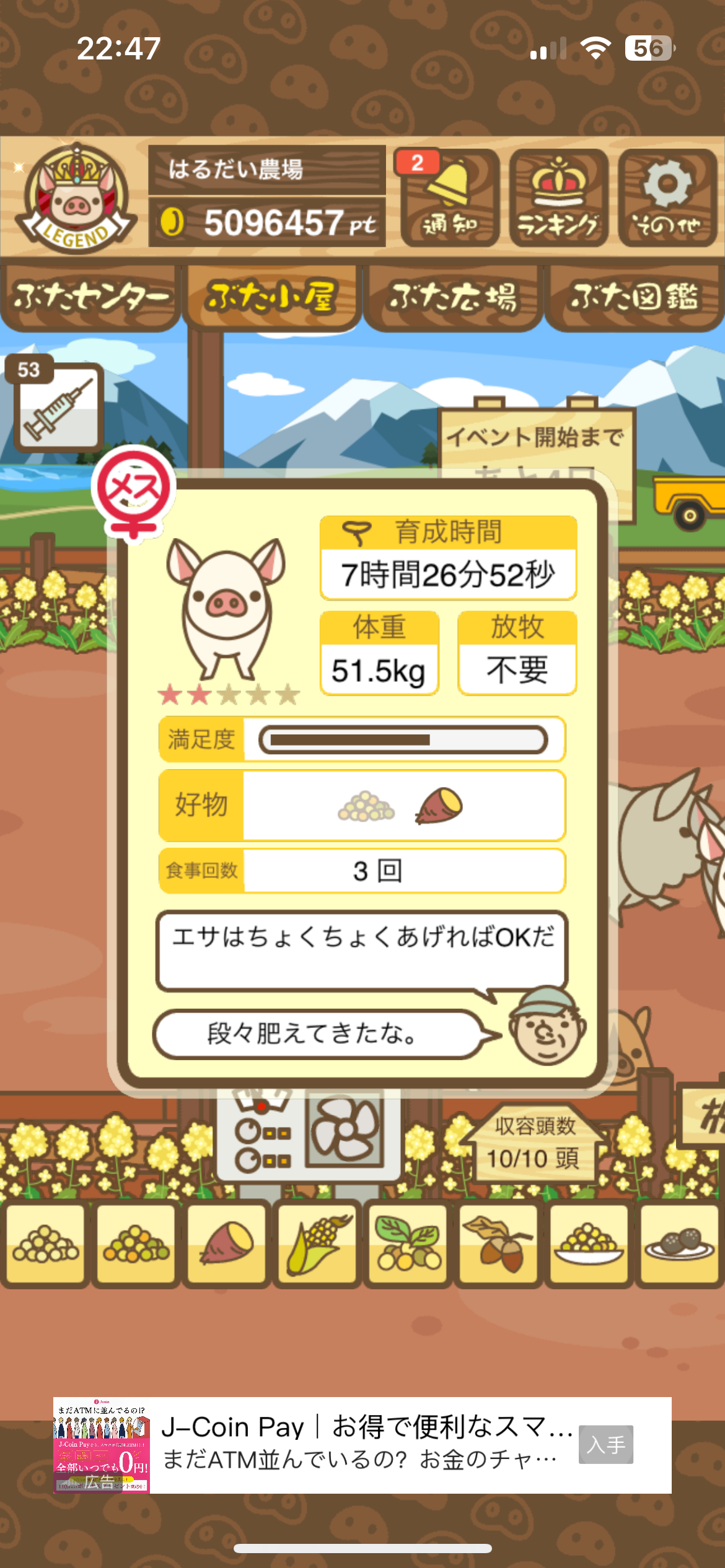Choose the acorn feed
Image resolution: width=725 pixels, height=1568 pixels.
498,1244
